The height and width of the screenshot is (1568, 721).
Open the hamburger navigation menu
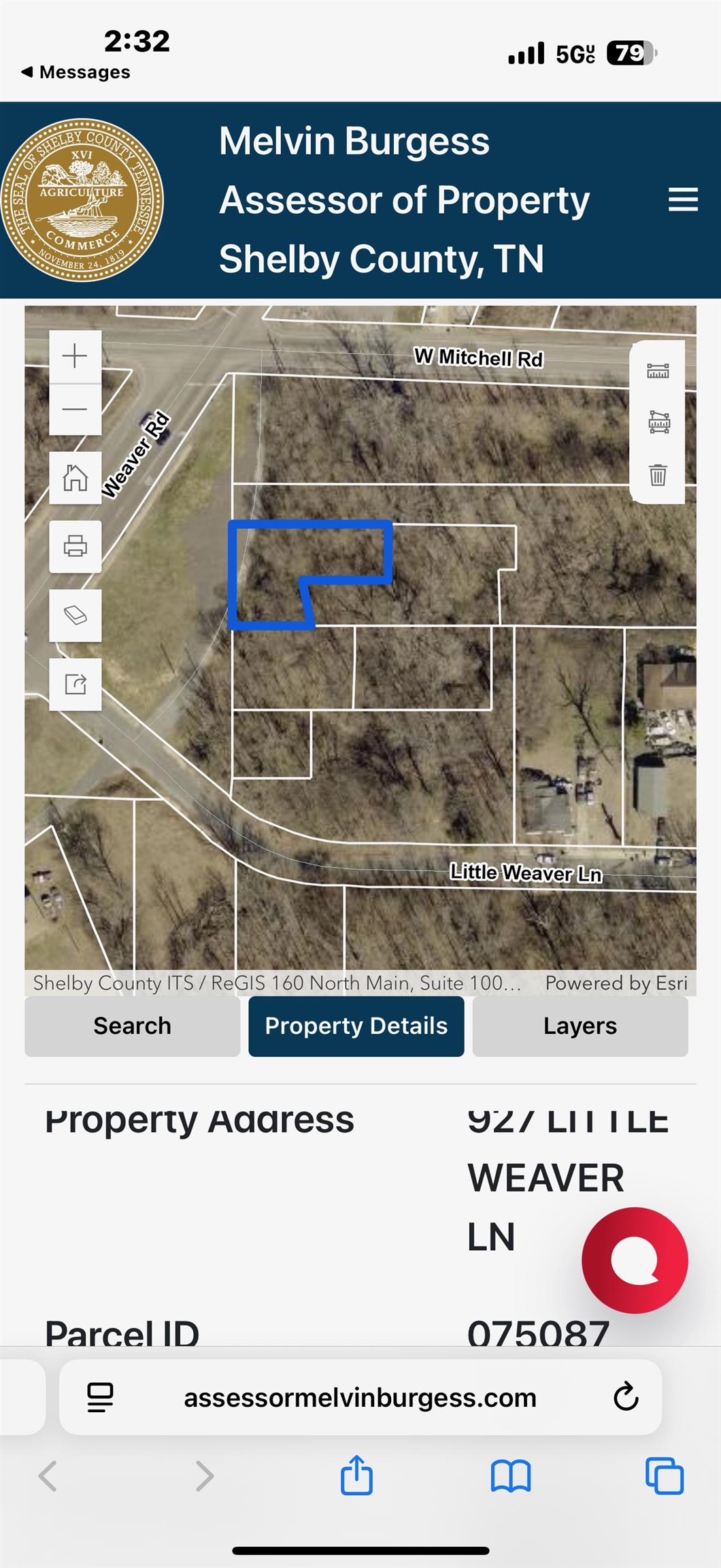[x=684, y=201]
